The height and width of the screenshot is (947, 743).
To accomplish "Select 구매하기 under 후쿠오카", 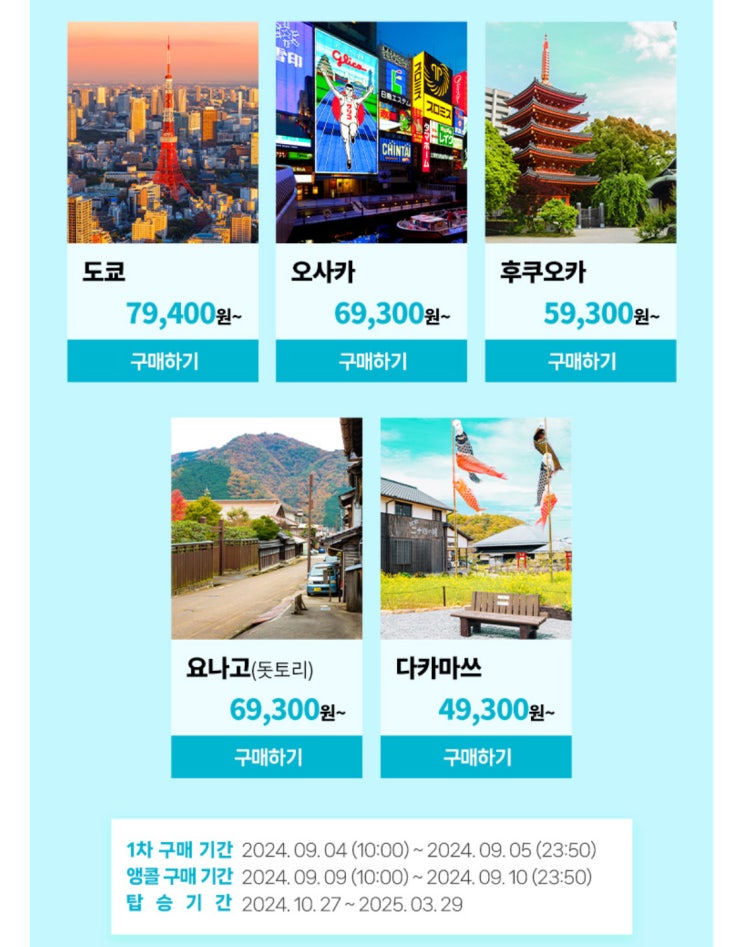I will point(581,361).
